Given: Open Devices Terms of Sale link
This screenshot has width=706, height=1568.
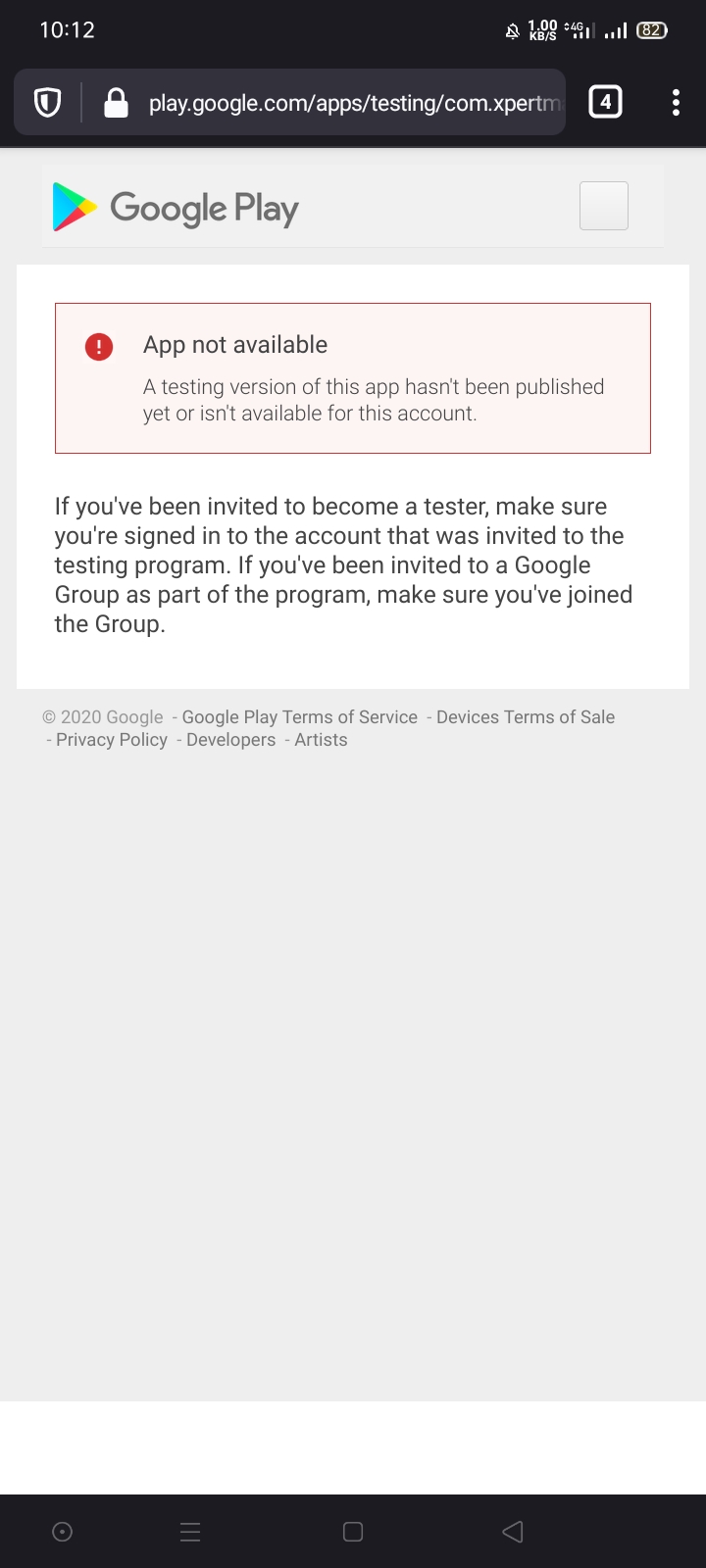Looking at the screenshot, I should point(526,717).
